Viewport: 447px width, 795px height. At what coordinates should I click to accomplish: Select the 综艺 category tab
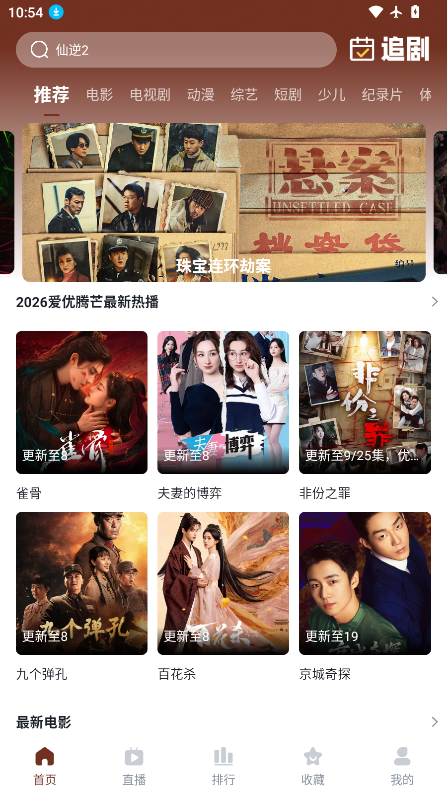point(244,94)
